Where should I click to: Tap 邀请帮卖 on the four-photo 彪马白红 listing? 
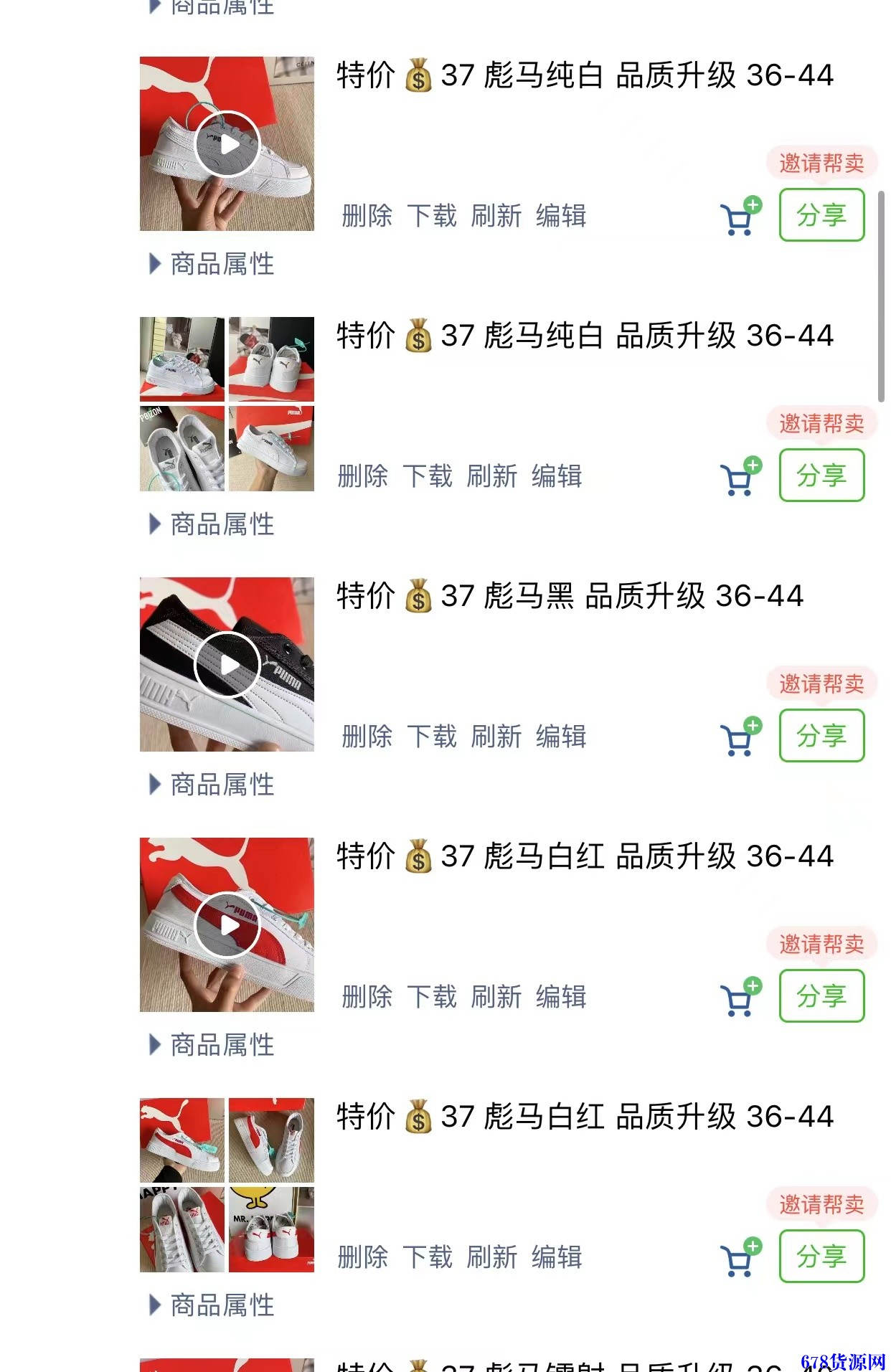point(821,1204)
